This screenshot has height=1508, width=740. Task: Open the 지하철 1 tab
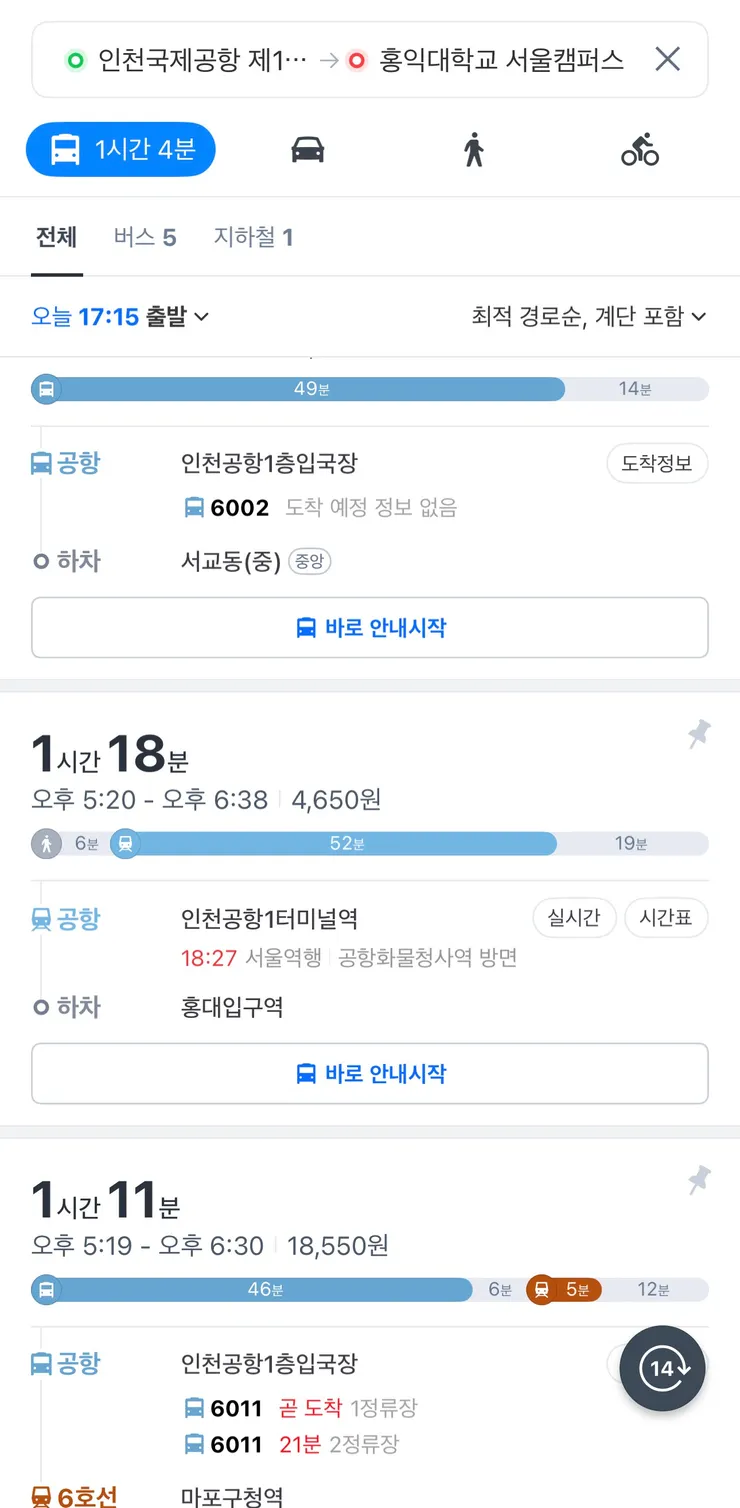252,237
